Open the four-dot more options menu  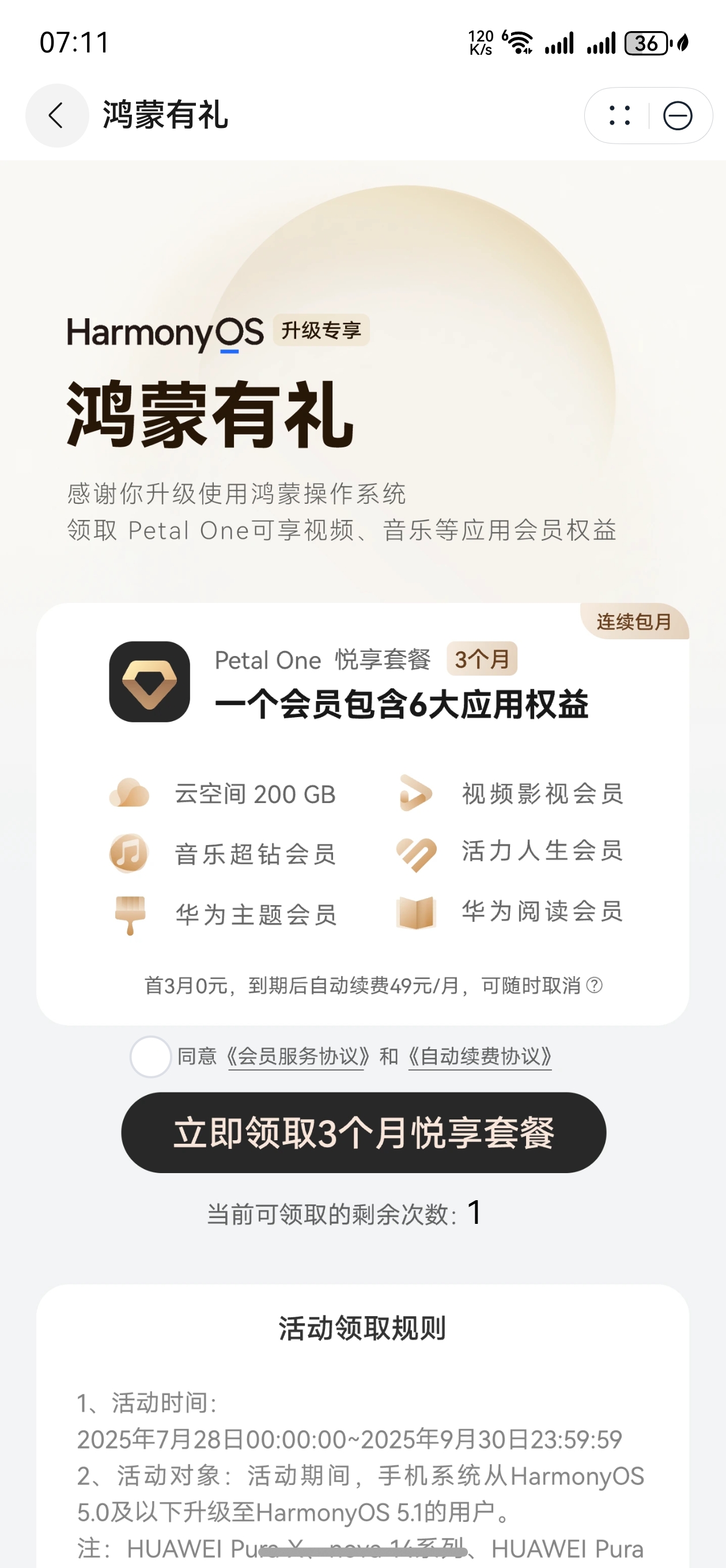(619, 116)
